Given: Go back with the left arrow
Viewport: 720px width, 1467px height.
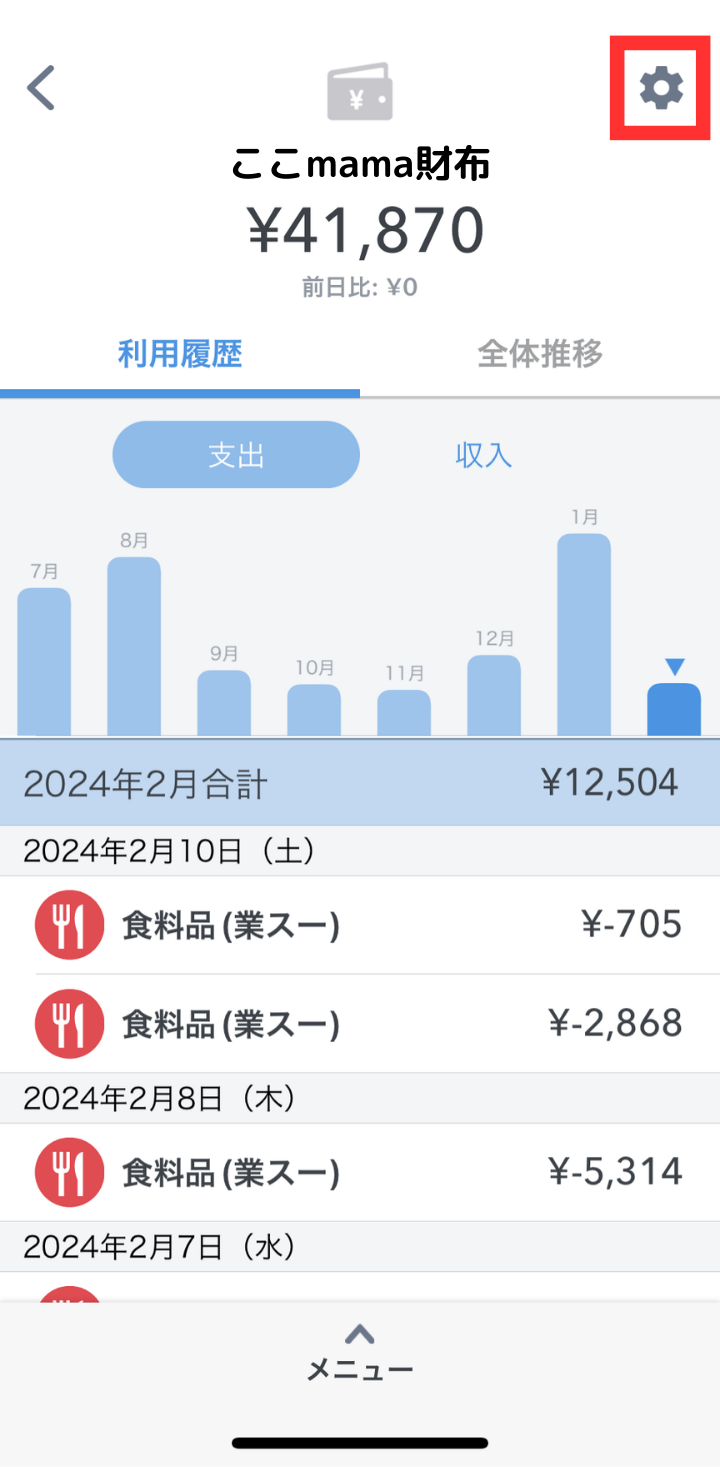Looking at the screenshot, I should [x=41, y=88].
